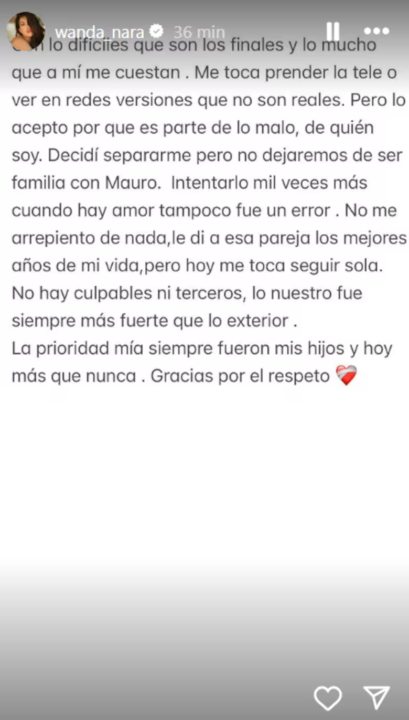Like this story with the heart
Image resolution: width=409 pixels, height=720 pixels.
point(328,698)
